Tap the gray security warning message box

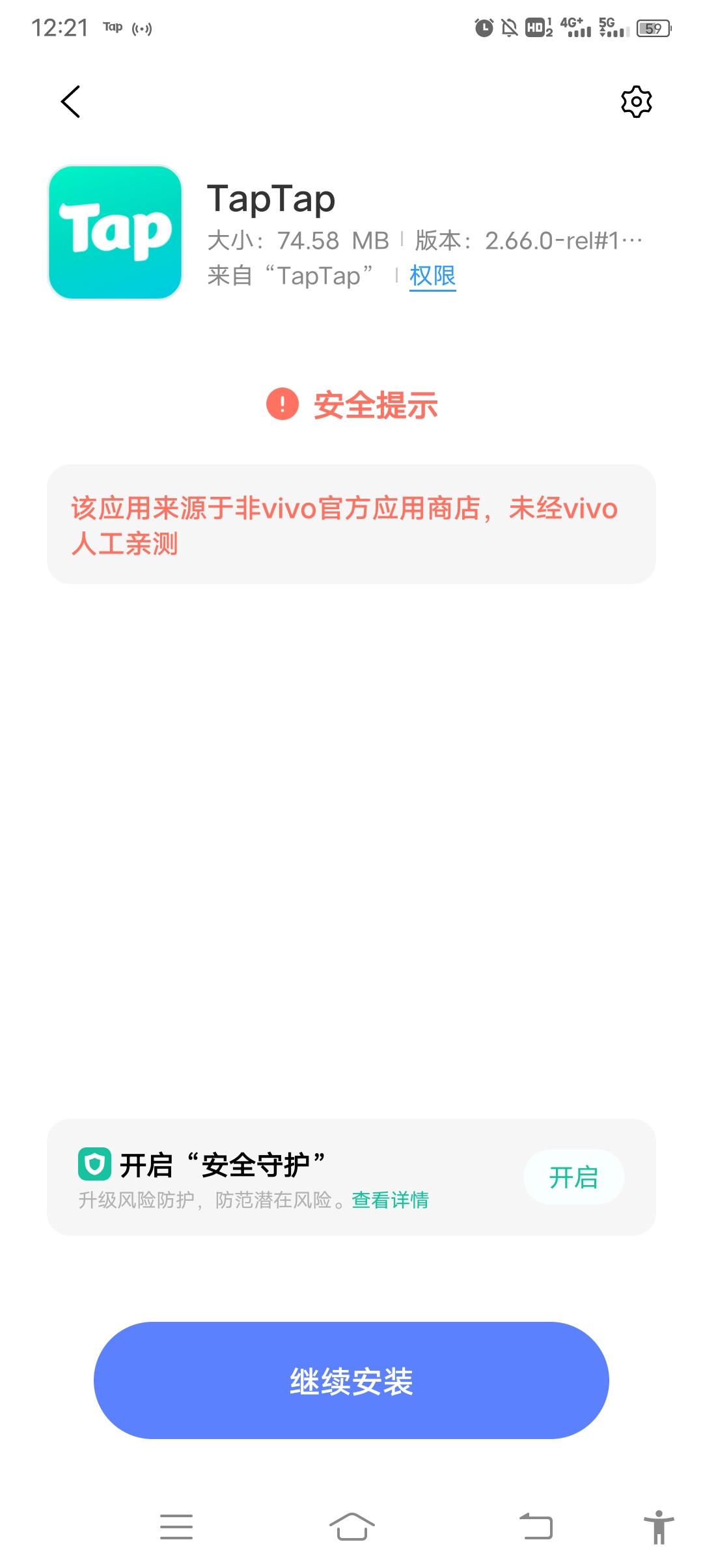351,524
